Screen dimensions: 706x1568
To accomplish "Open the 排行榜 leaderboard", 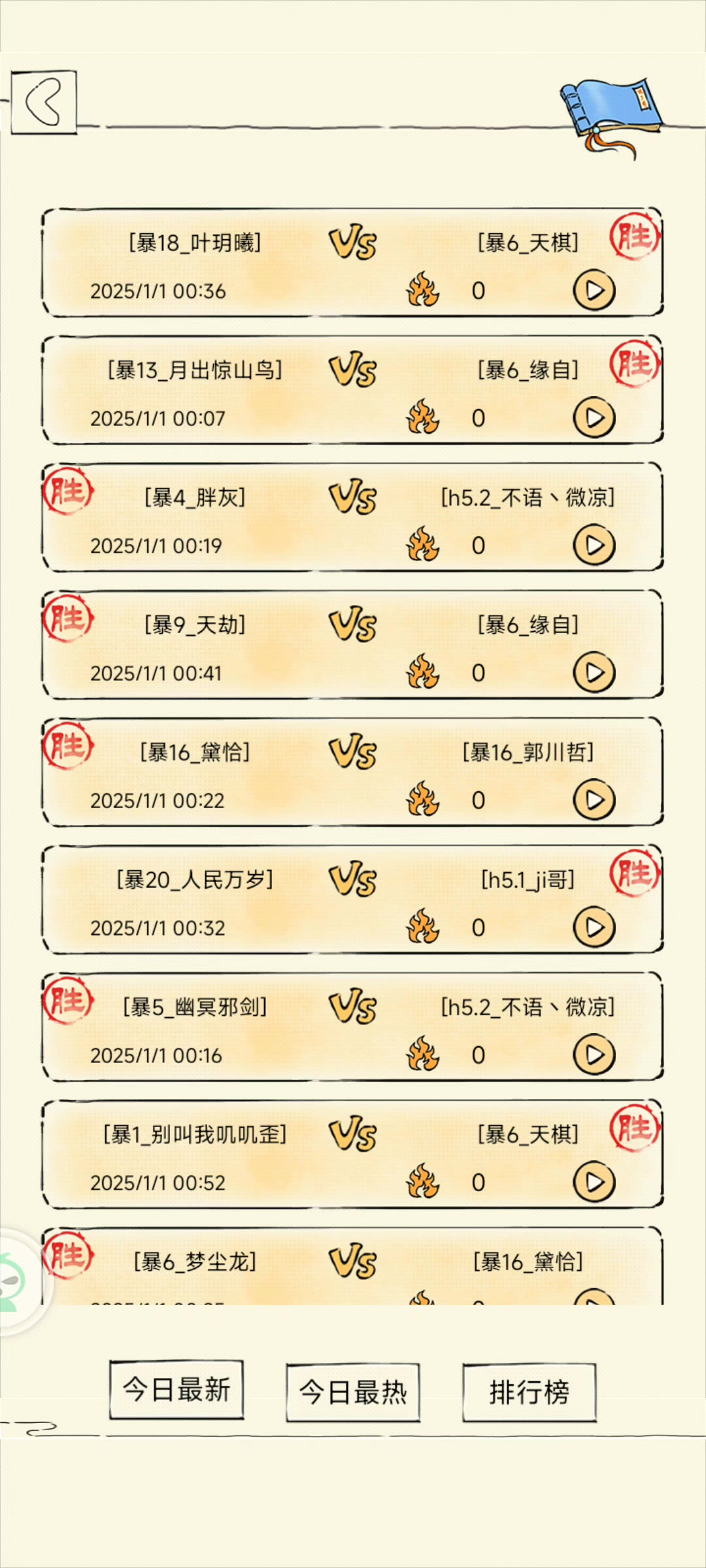I will click(529, 1392).
